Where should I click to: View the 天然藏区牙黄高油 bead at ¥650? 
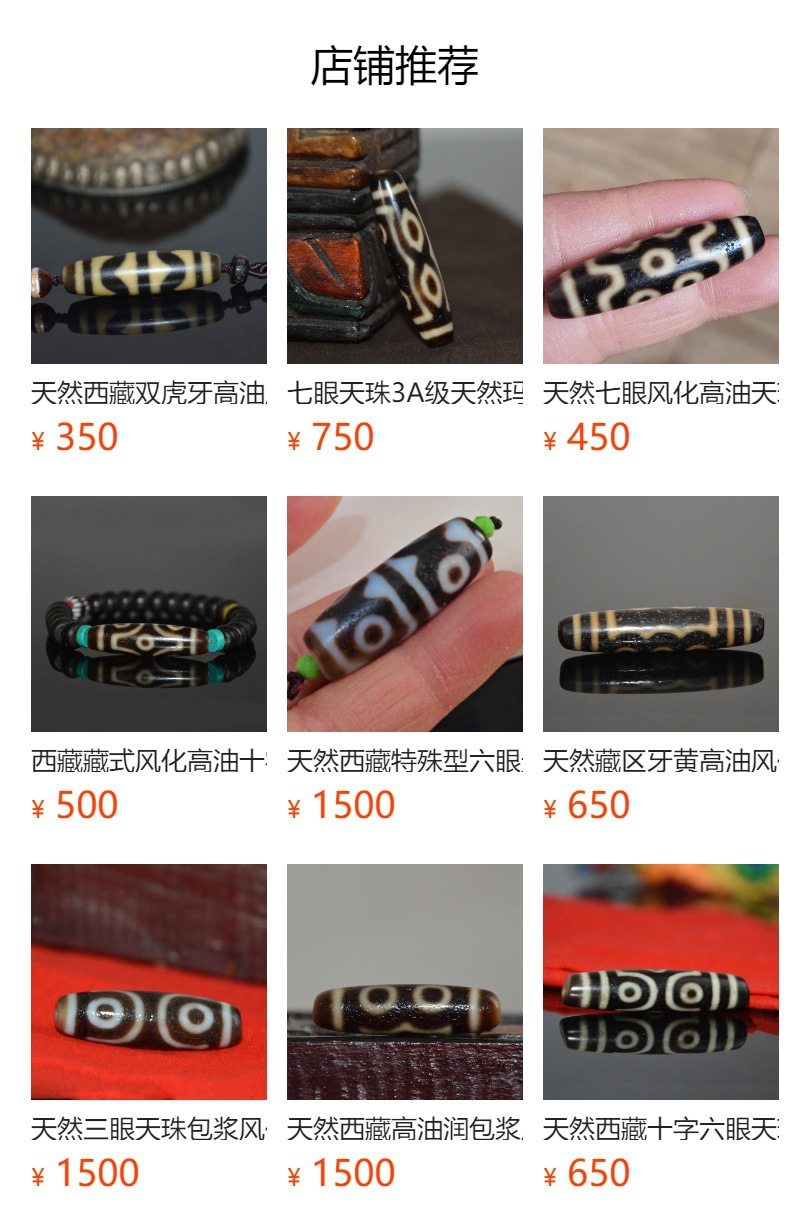point(661,614)
